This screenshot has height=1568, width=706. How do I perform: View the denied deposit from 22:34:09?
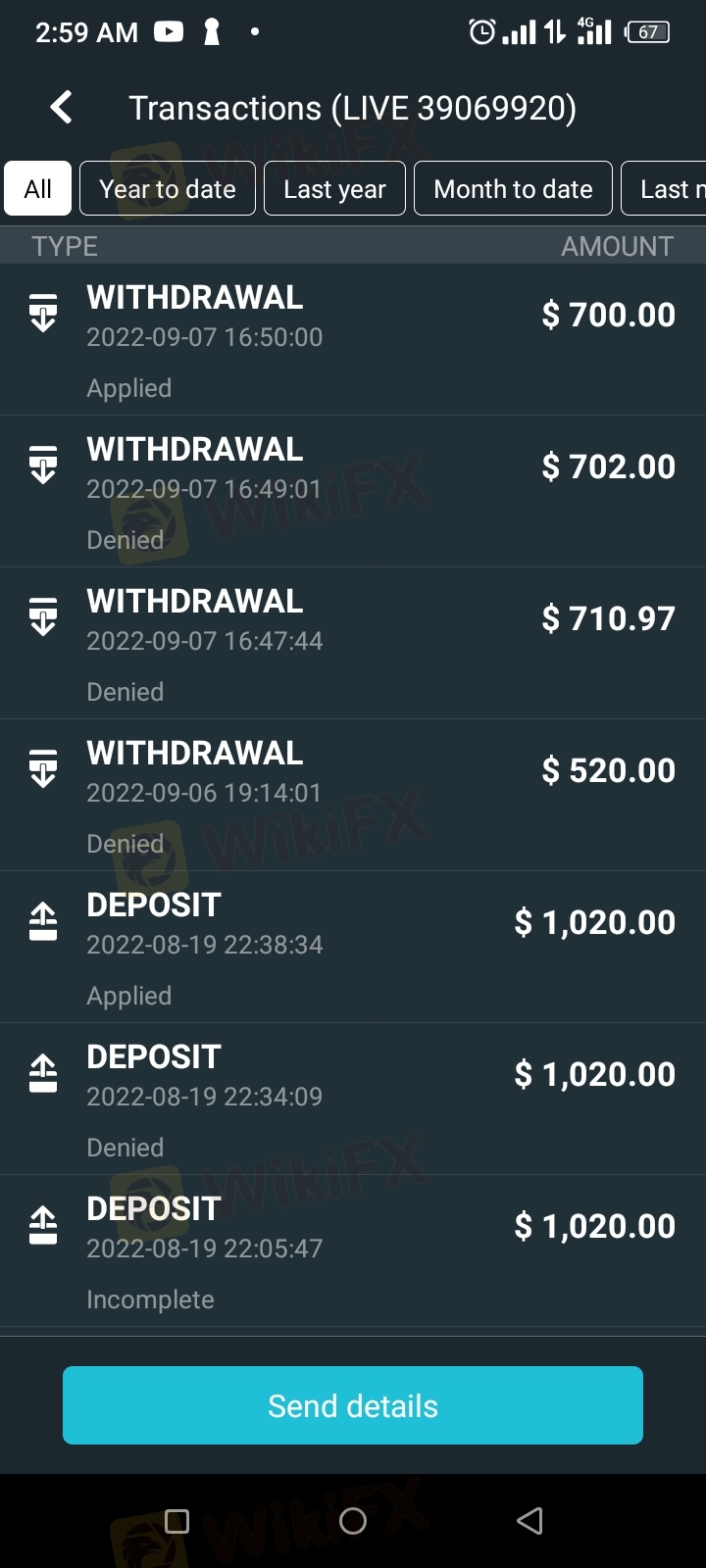click(x=353, y=1100)
